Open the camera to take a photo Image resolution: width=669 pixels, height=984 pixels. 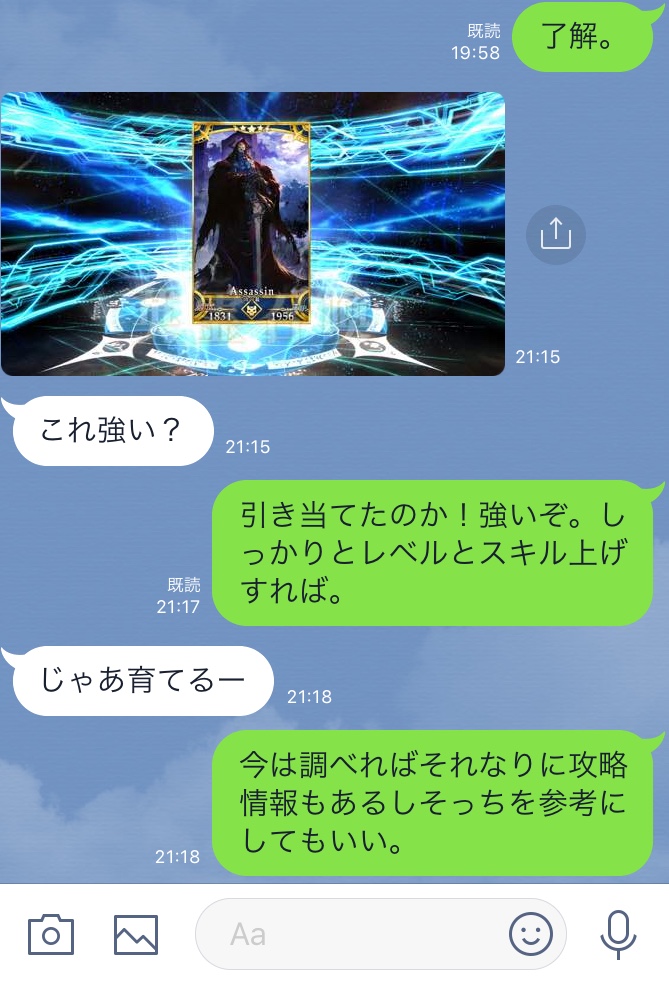click(51, 935)
